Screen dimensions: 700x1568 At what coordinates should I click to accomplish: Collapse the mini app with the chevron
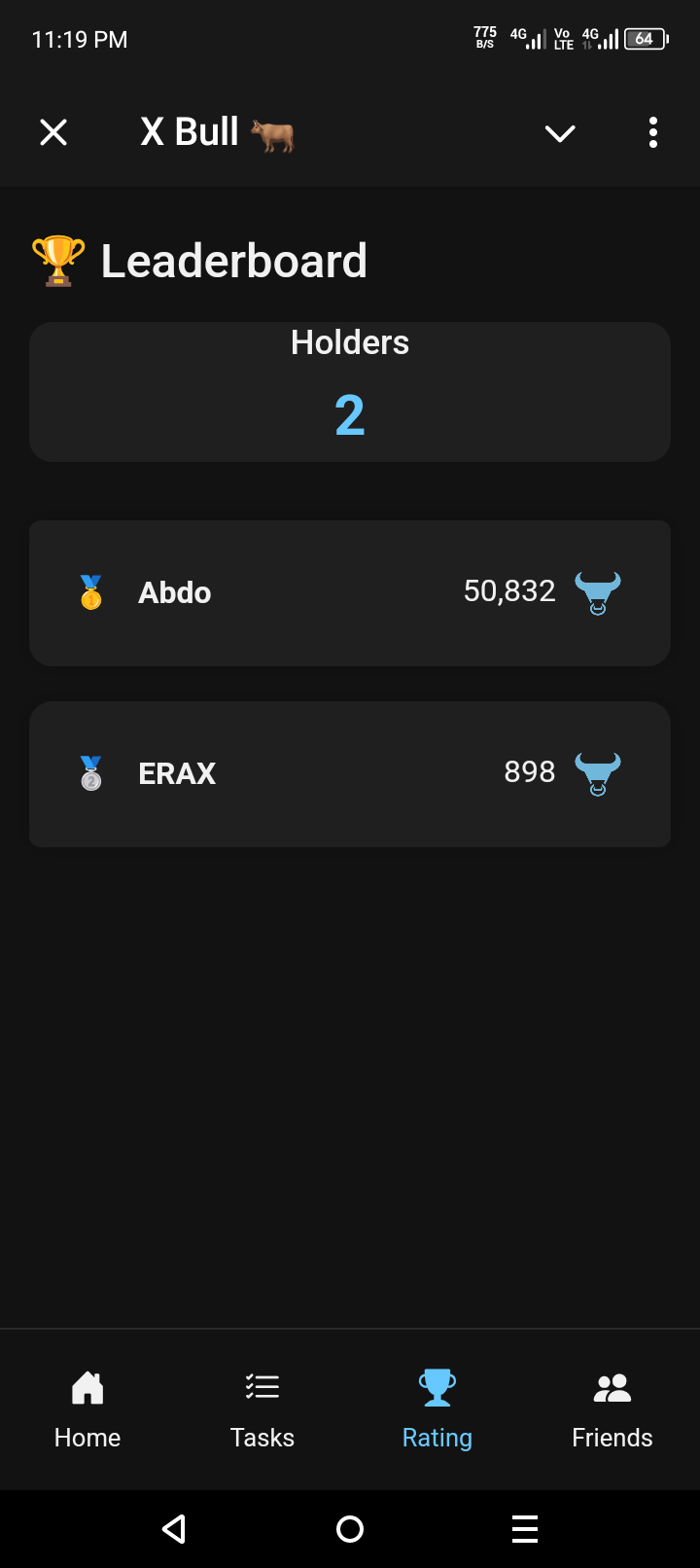[x=560, y=132]
